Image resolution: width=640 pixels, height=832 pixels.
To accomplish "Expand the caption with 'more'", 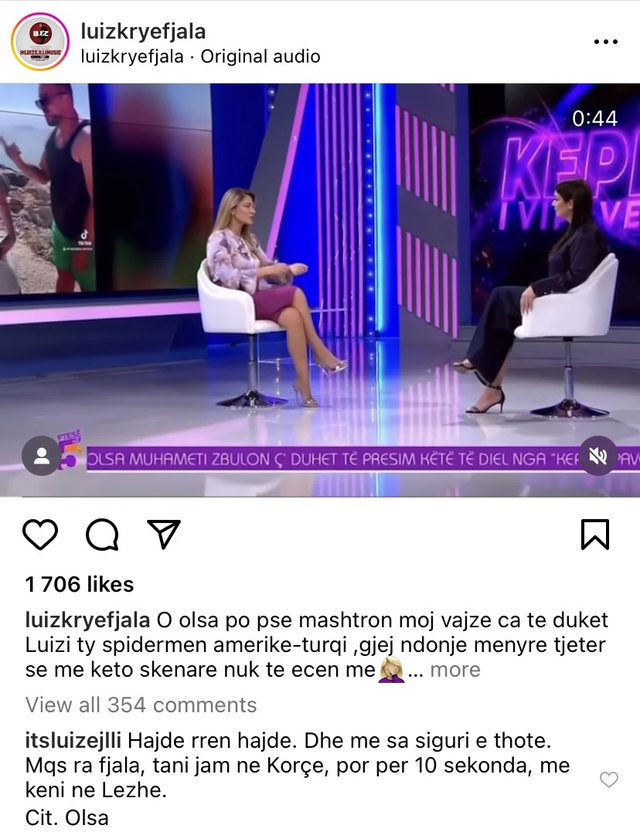I will point(456,670).
